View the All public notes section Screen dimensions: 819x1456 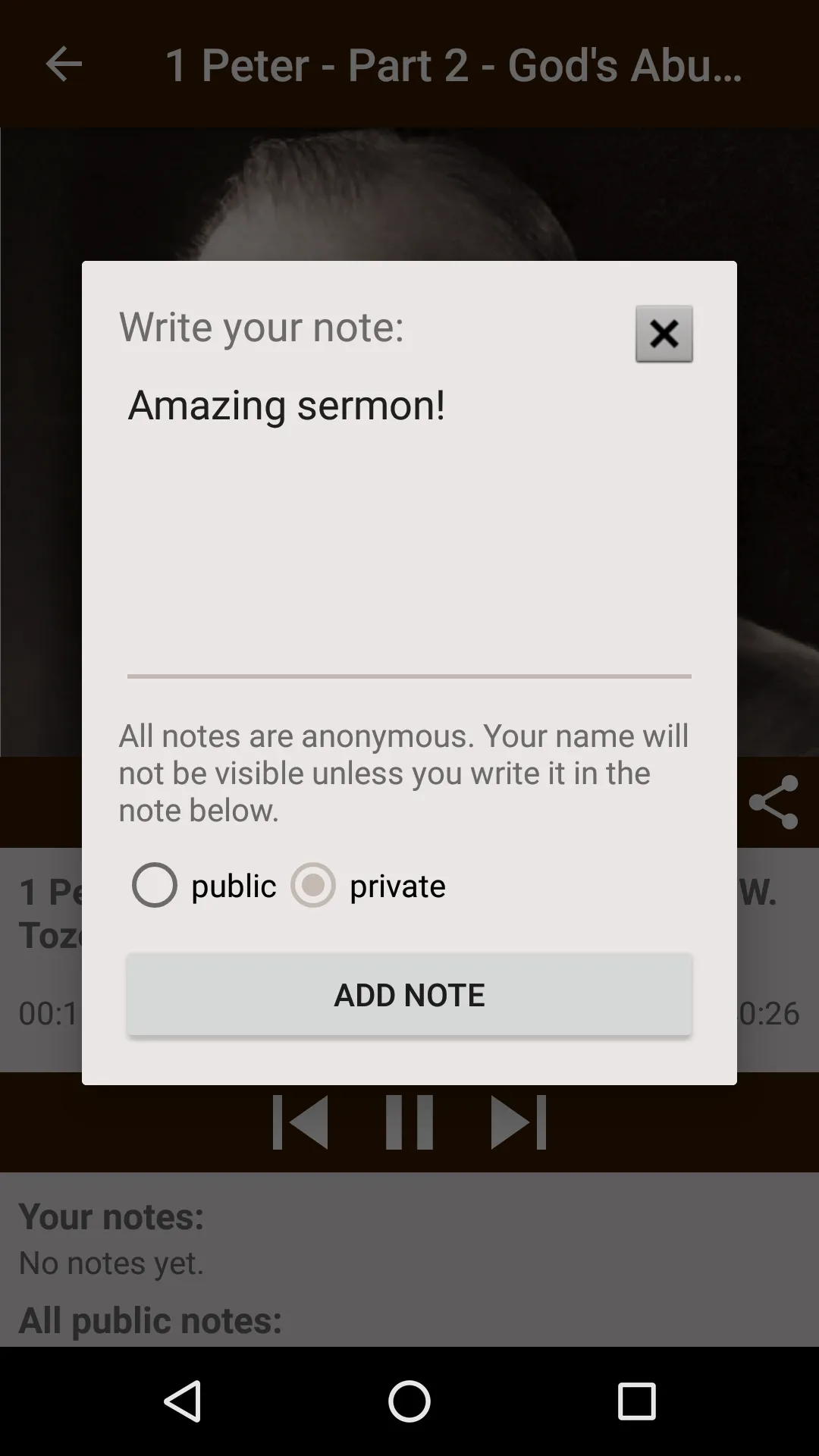pos(149,1319)
